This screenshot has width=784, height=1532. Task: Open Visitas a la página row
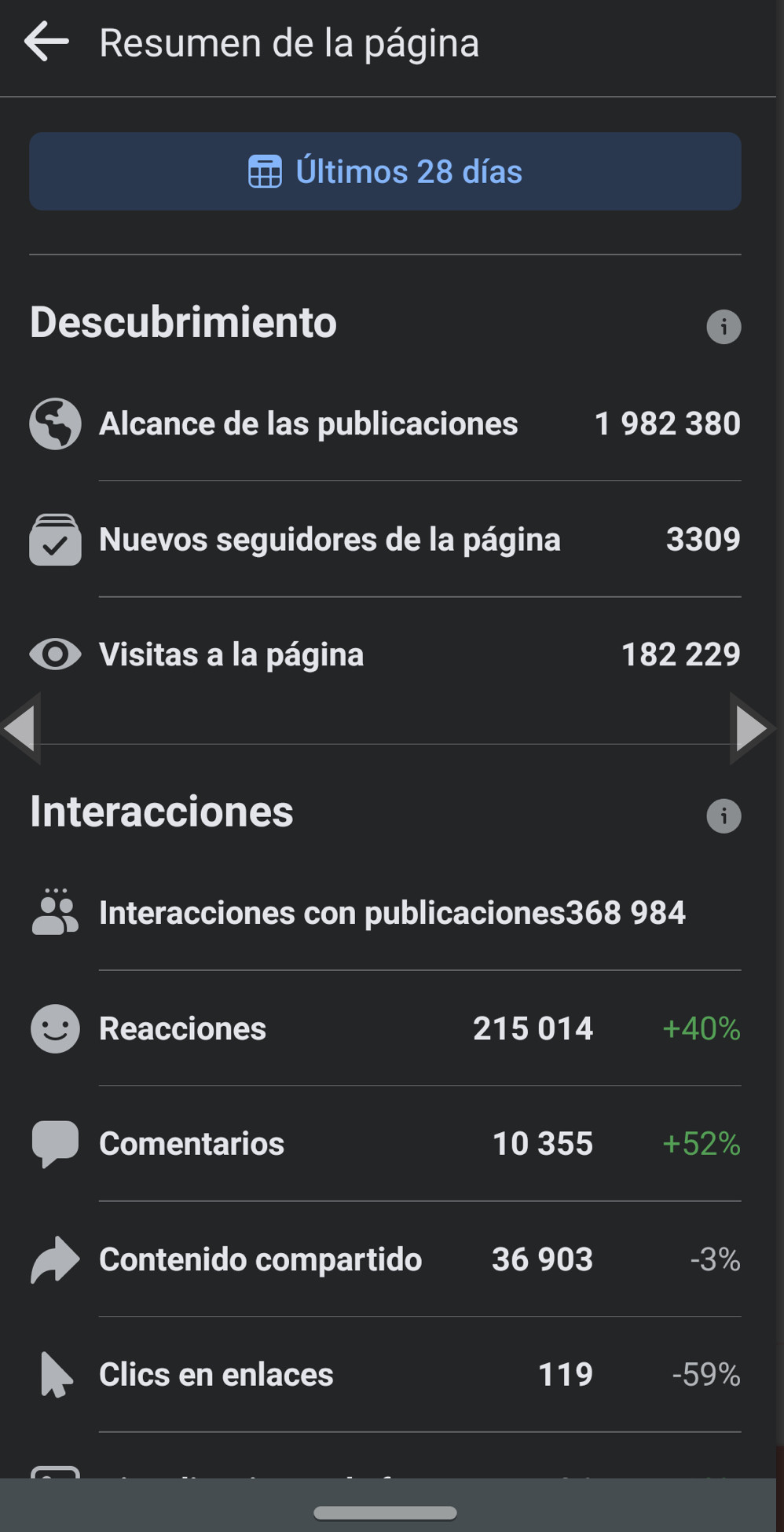385,654
